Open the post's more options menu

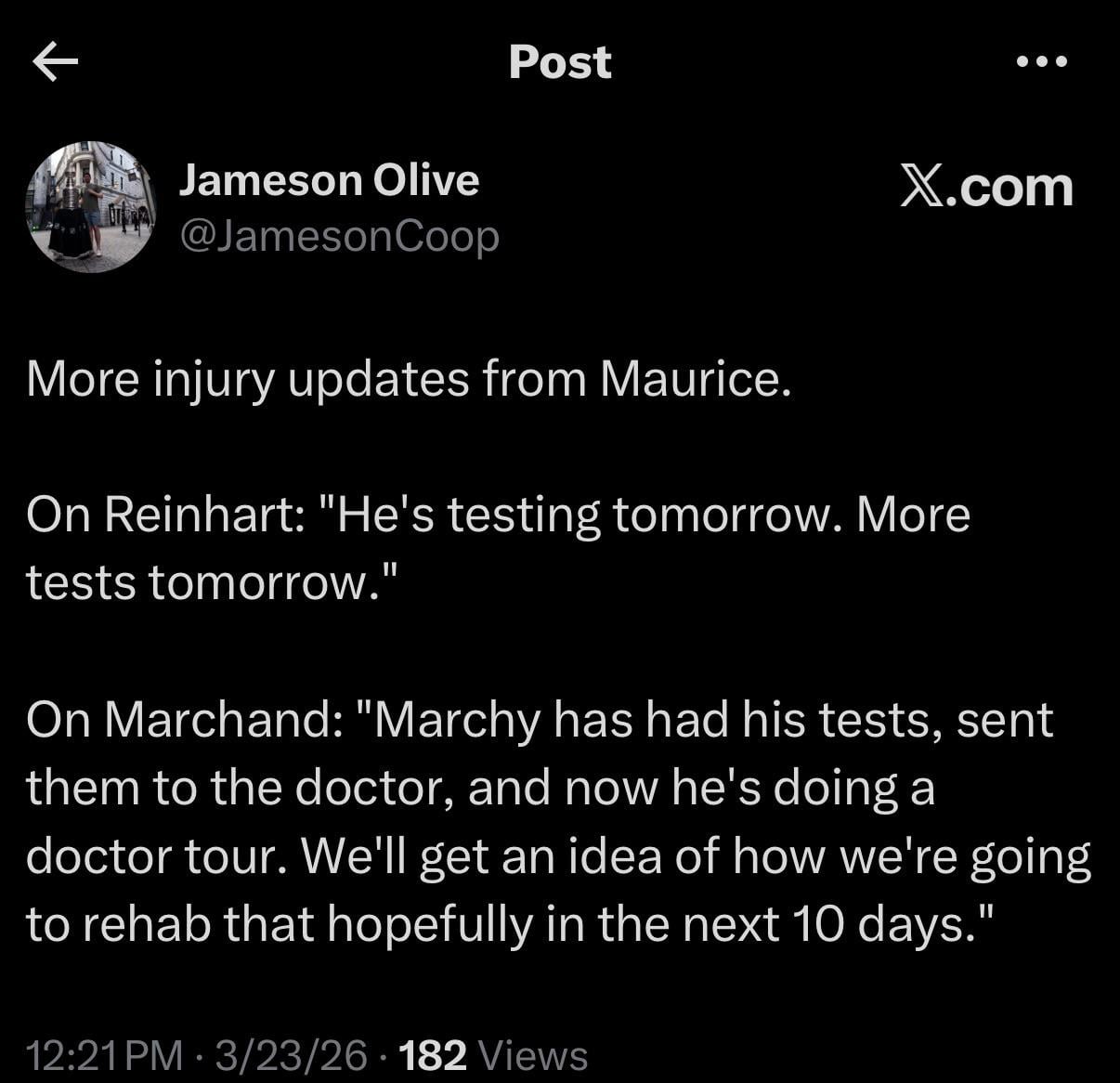(x=1042, y=62)
